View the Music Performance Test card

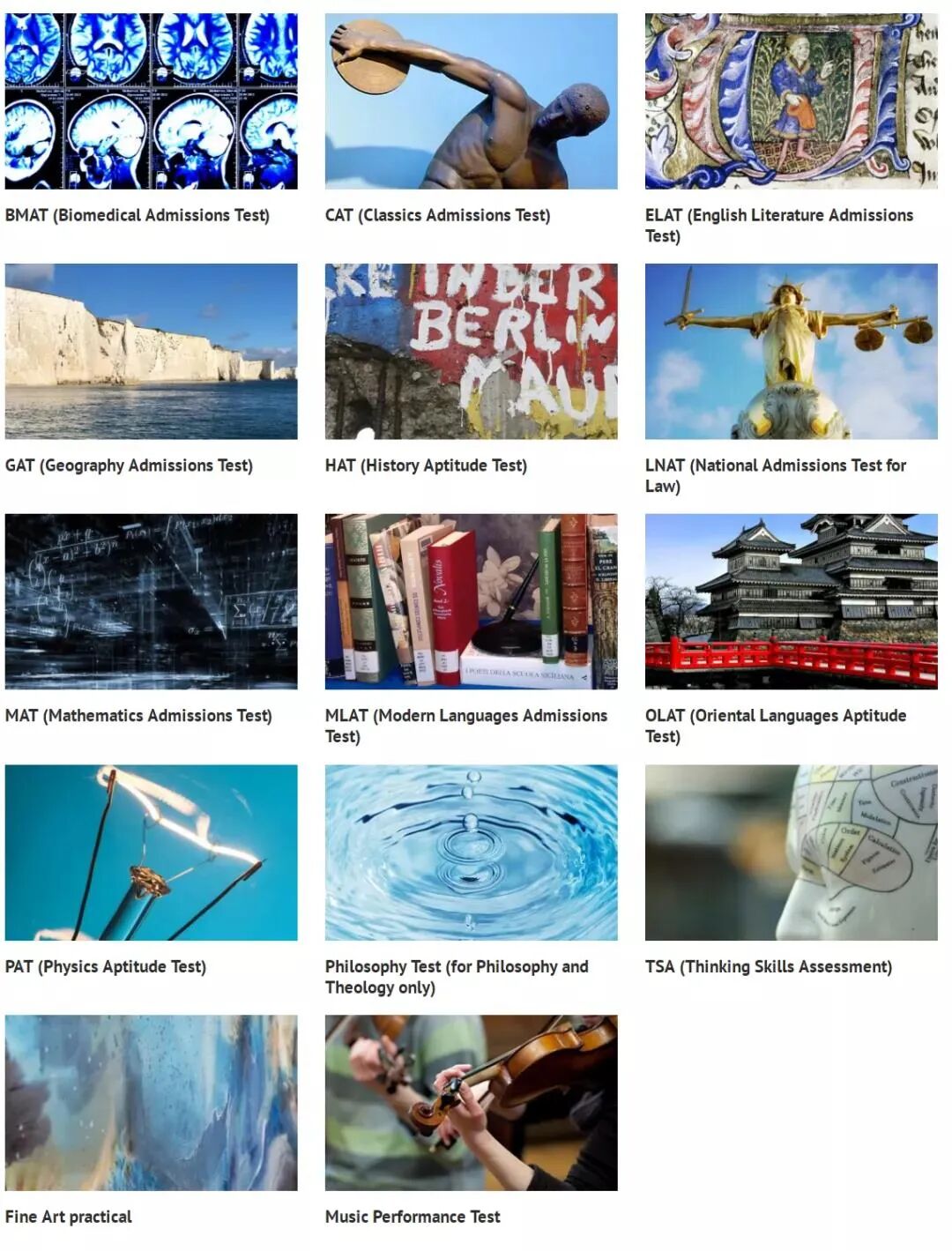coord(471,1103)
